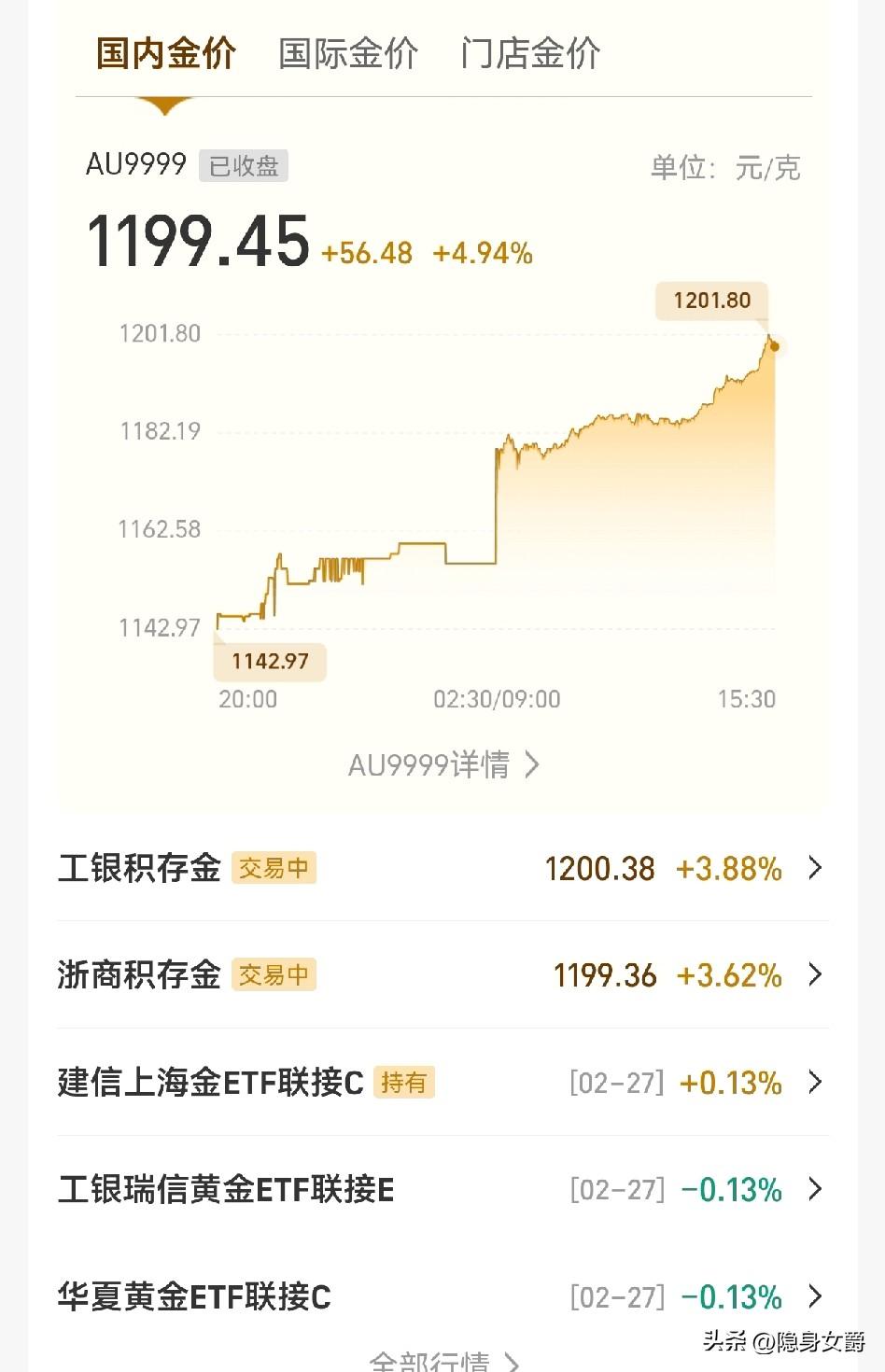
Task: Click the chevron beside AU9999详情
Action: tap(533, 763)
